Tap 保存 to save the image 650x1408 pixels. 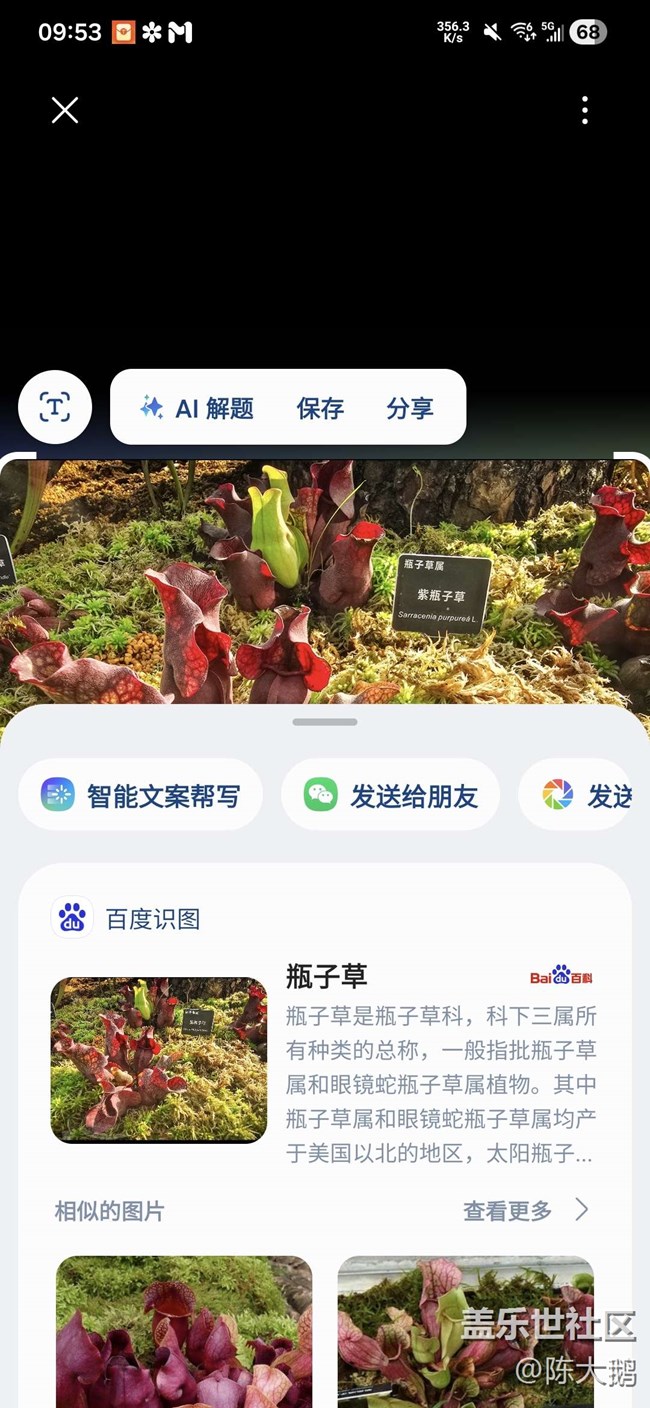point(320,408)
